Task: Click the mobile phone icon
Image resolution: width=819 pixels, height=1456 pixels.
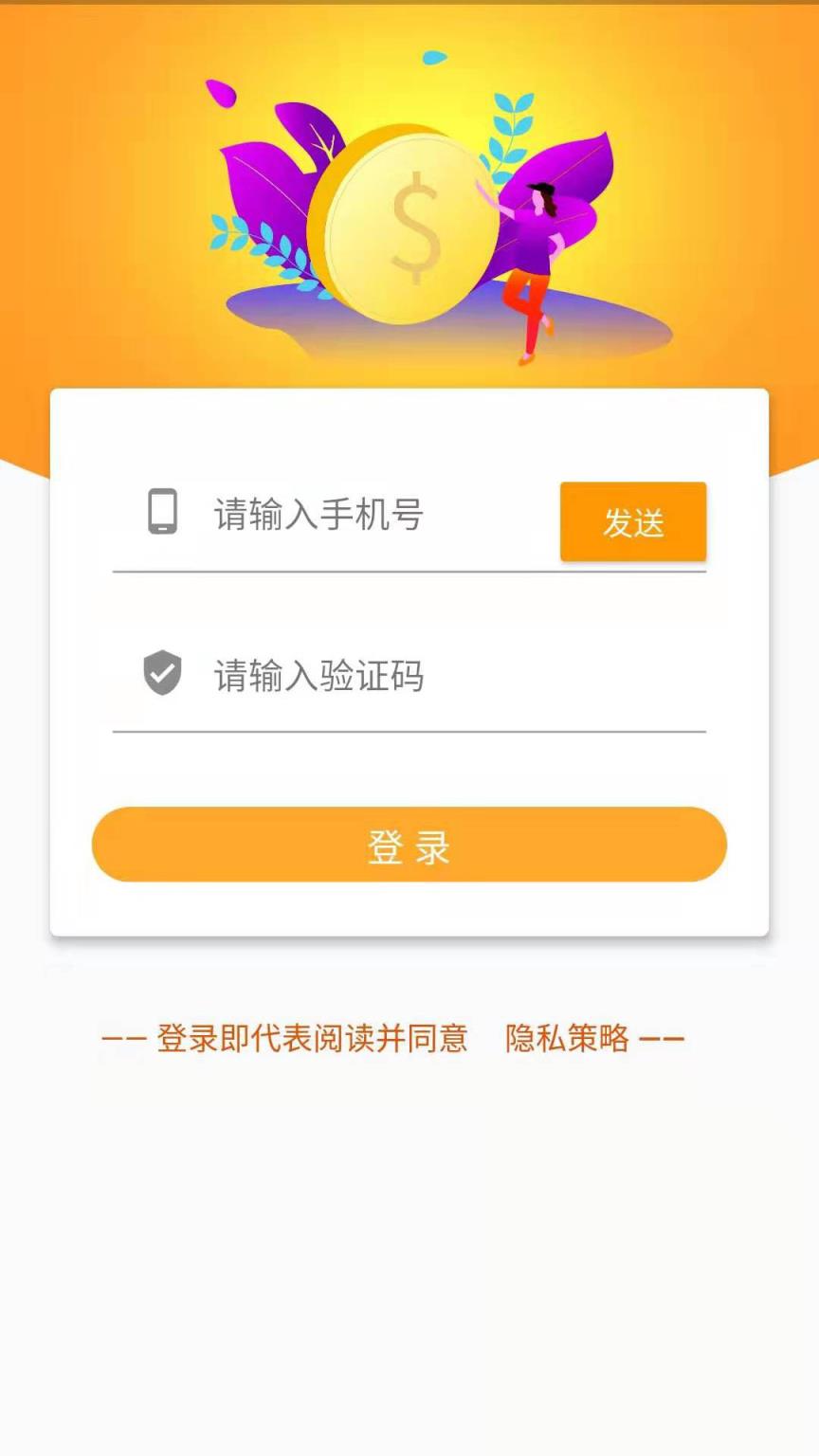Action: (x=163, y=513)
